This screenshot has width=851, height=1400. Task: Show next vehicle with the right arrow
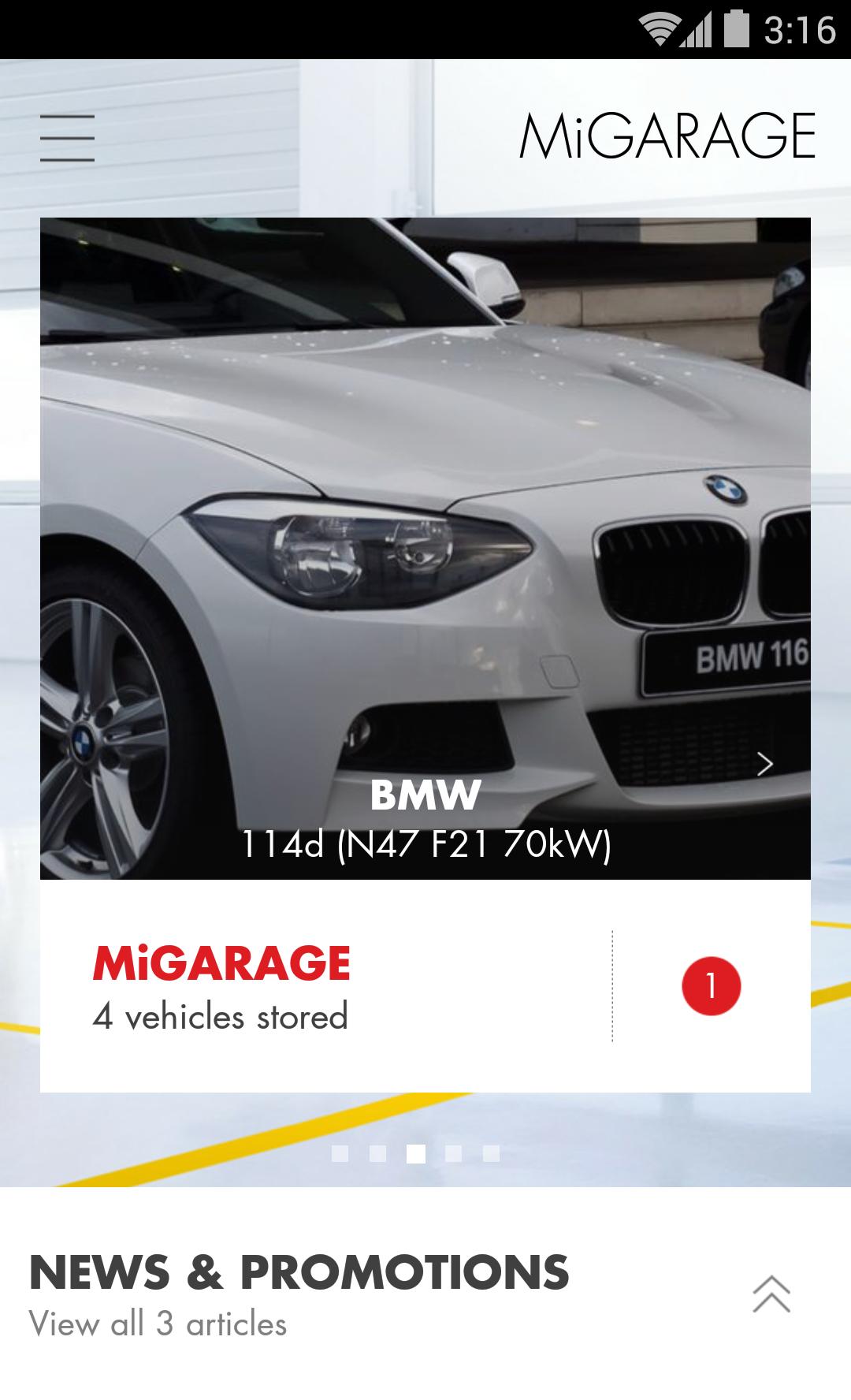pyautogui.click(x=764, y=764)
